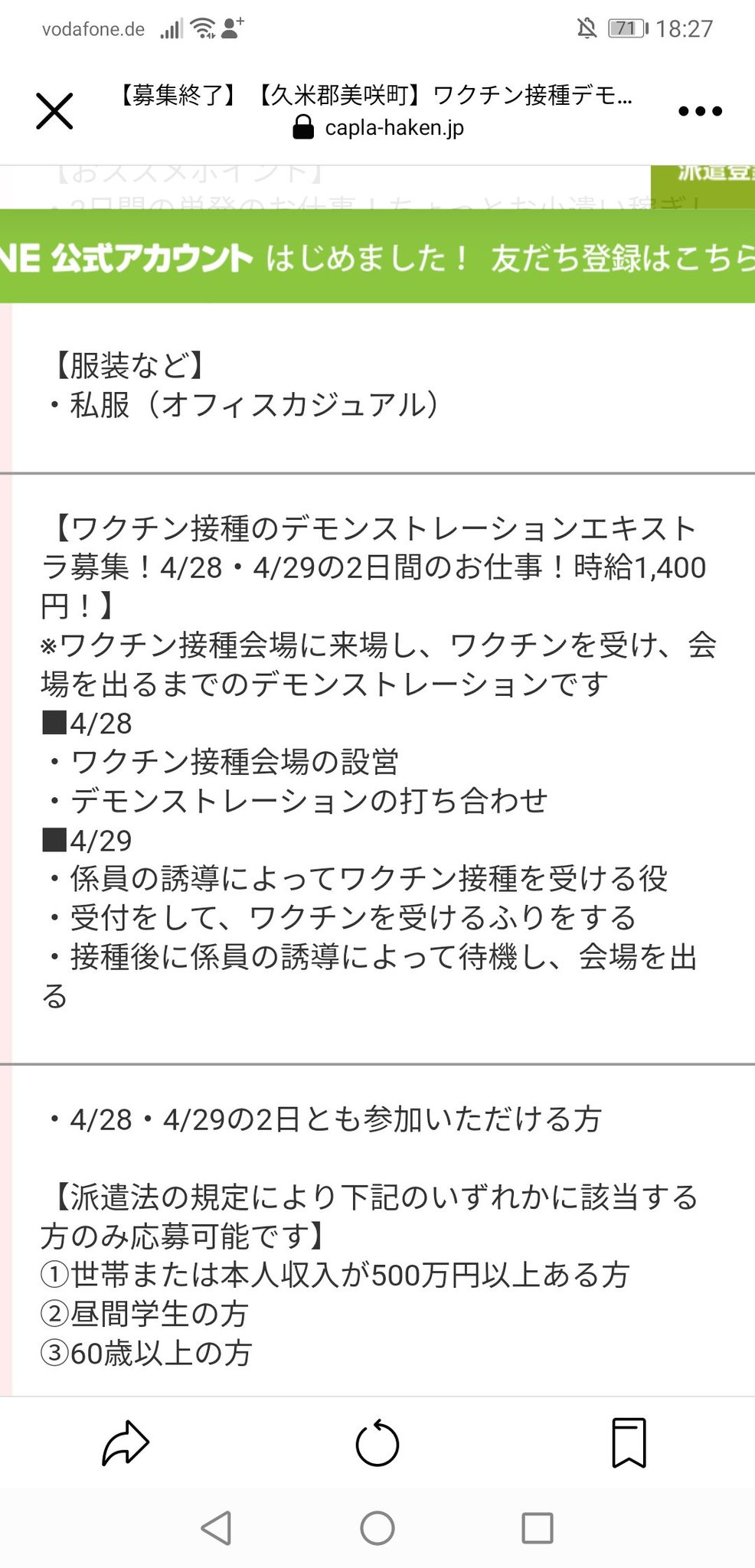
Task: Reload the current page
Action: (x=377, y=1444)
